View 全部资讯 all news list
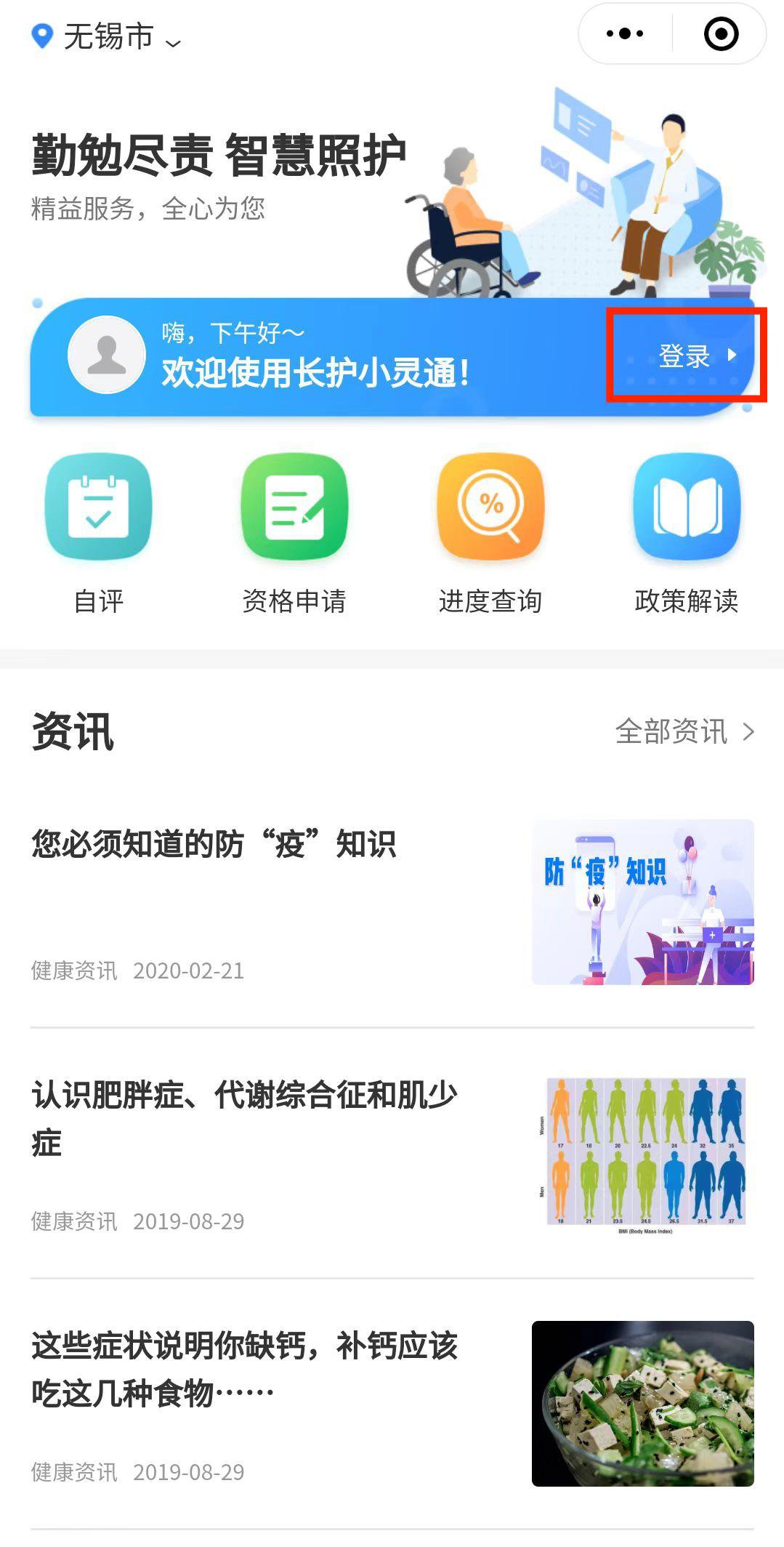Image resolution: width=784 pixels, height=1547 pixels. click(684, 731)
